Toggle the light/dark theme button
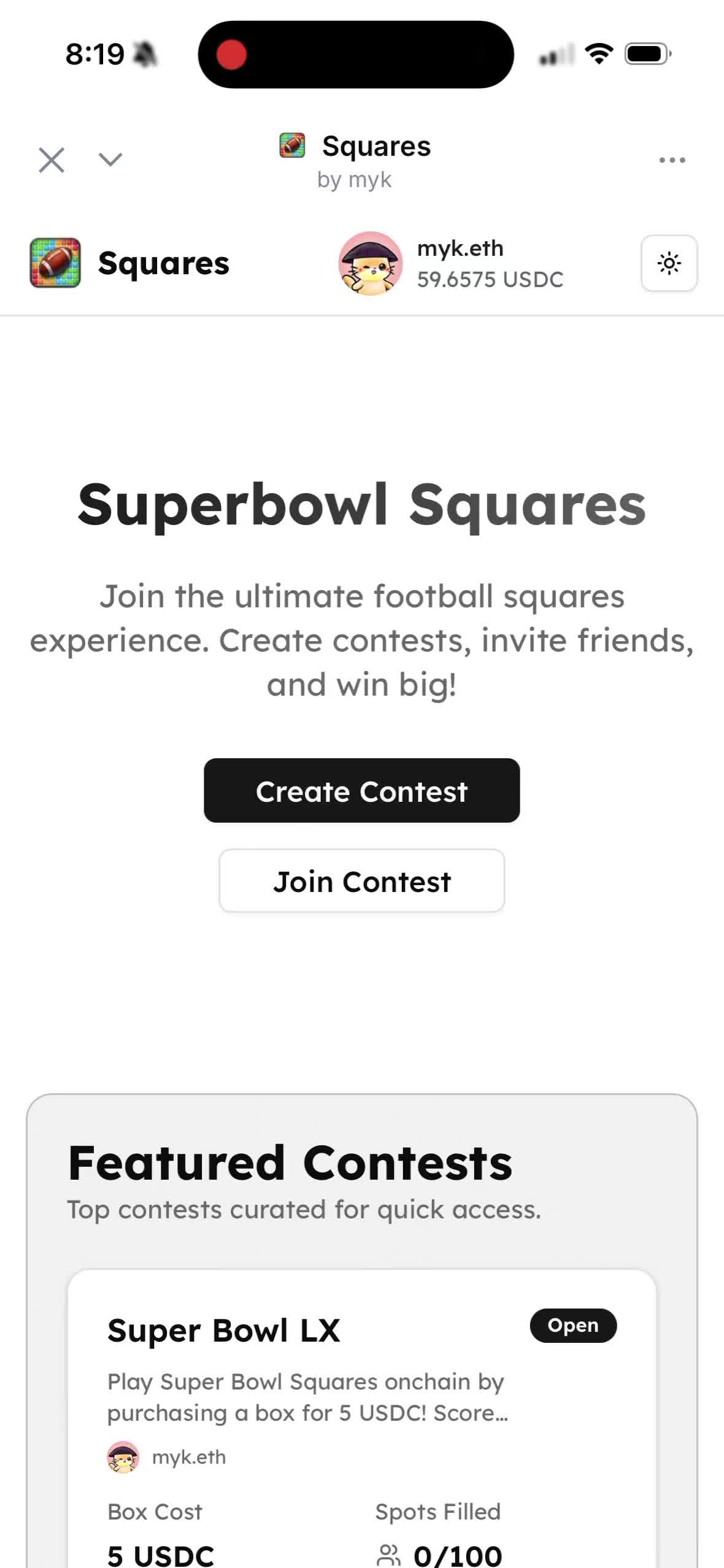 (669, 263)
